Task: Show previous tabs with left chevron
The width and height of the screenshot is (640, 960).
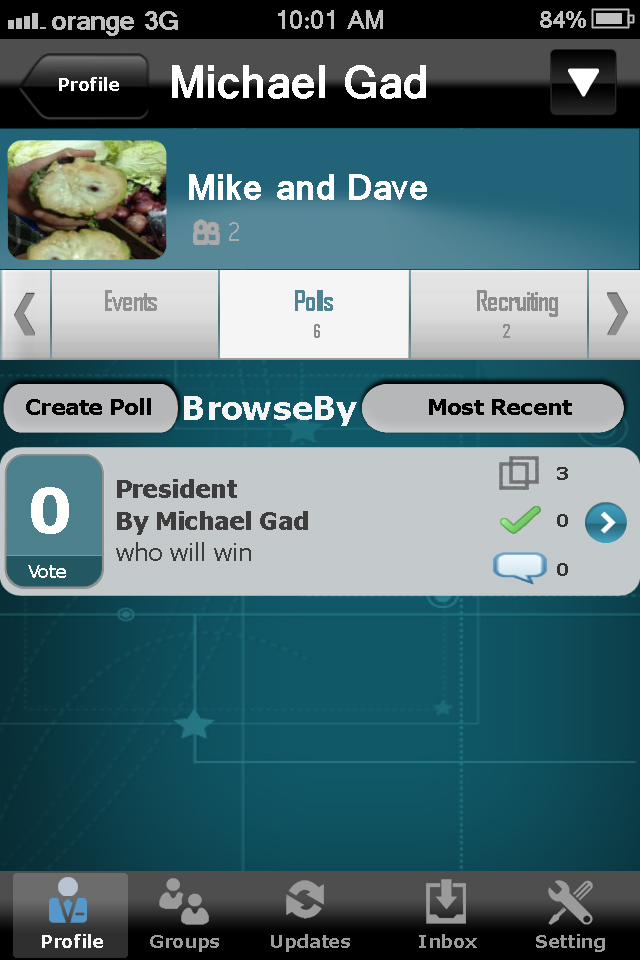Action: pos(25,314)
